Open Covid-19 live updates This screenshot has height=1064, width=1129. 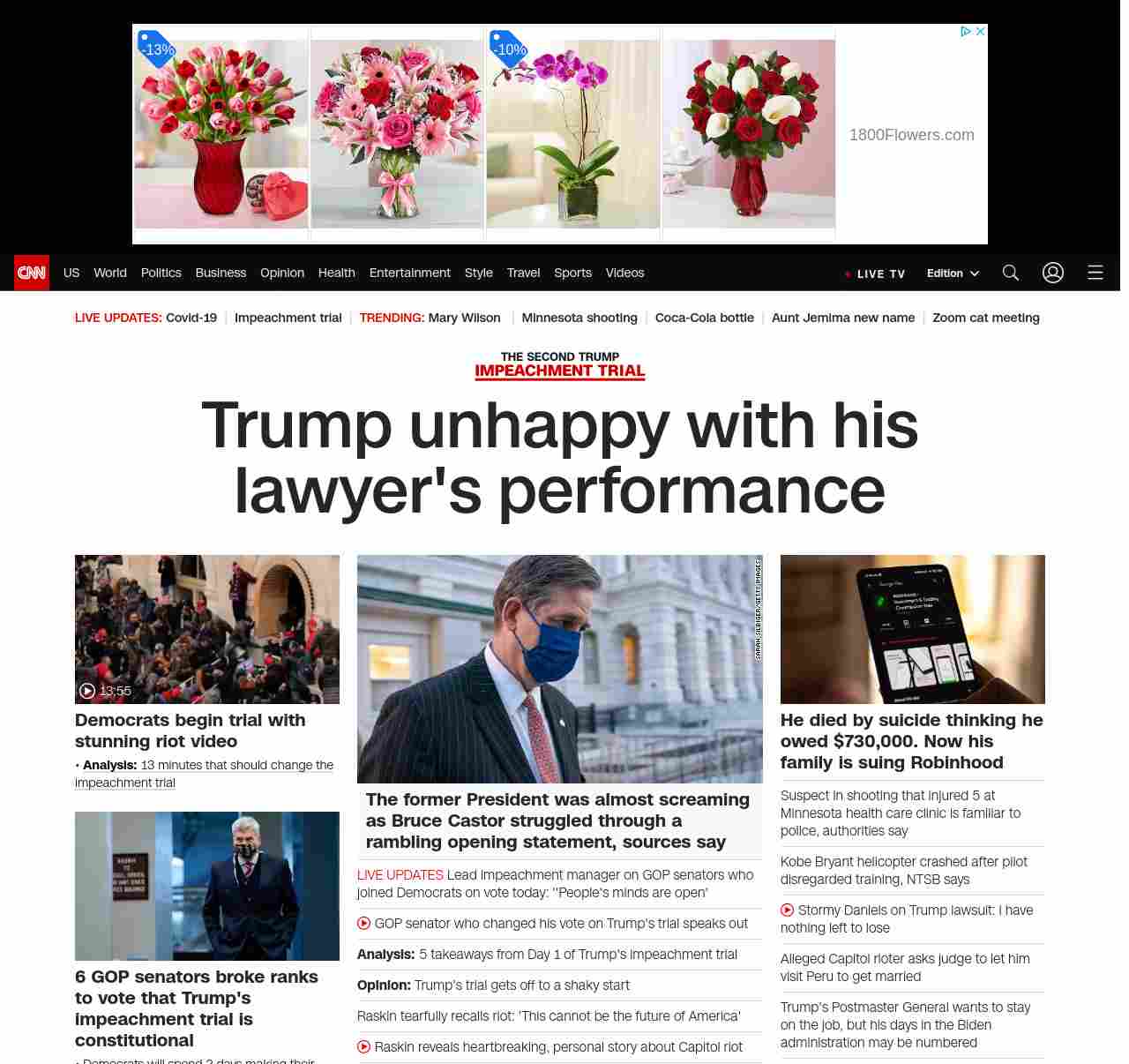click(191, 318)
